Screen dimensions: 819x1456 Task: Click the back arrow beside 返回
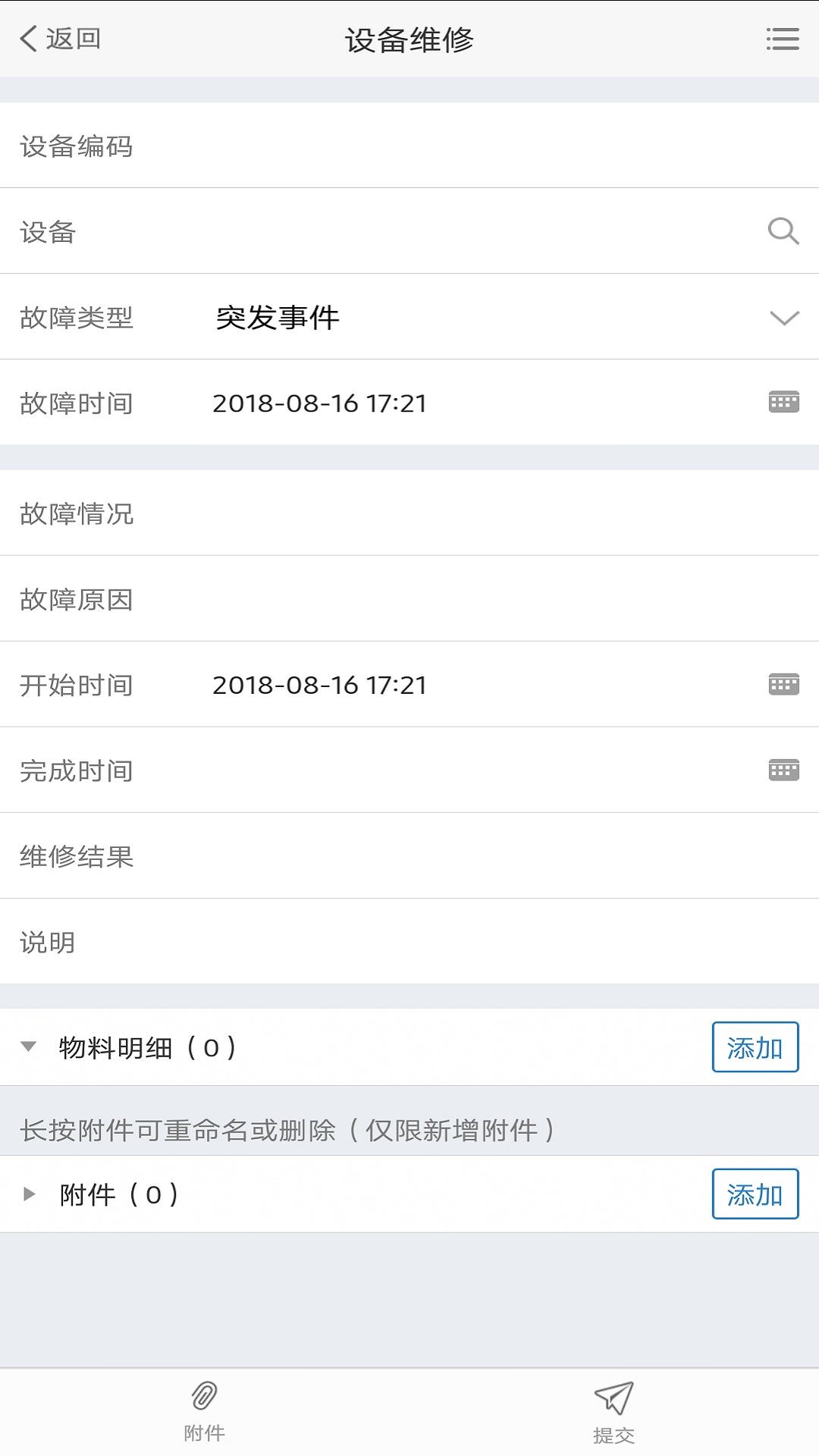click(28, 38)
